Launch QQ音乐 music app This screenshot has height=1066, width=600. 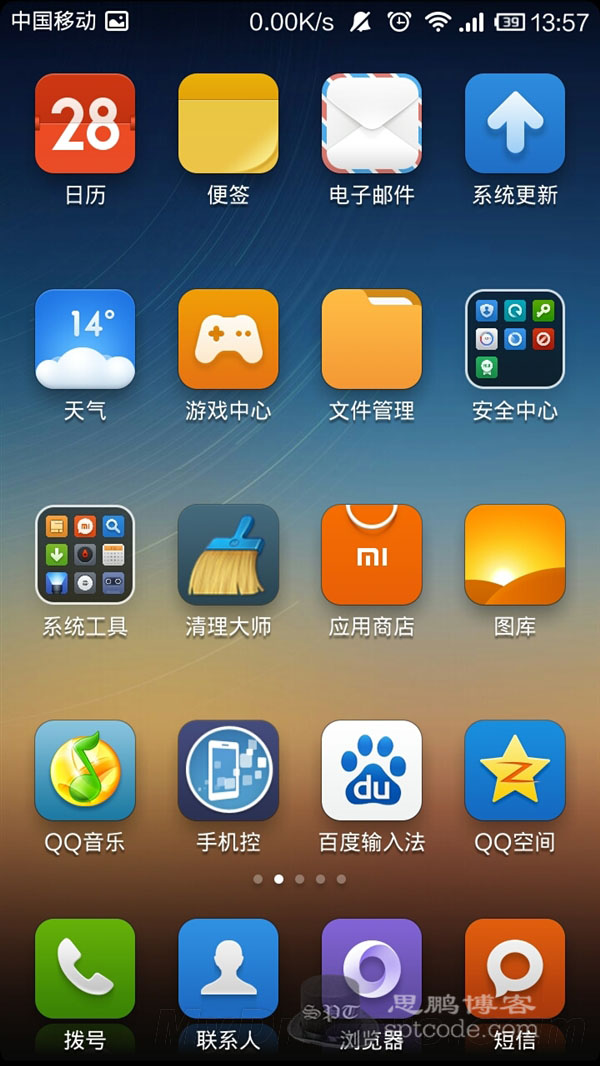tap(85, 770)
